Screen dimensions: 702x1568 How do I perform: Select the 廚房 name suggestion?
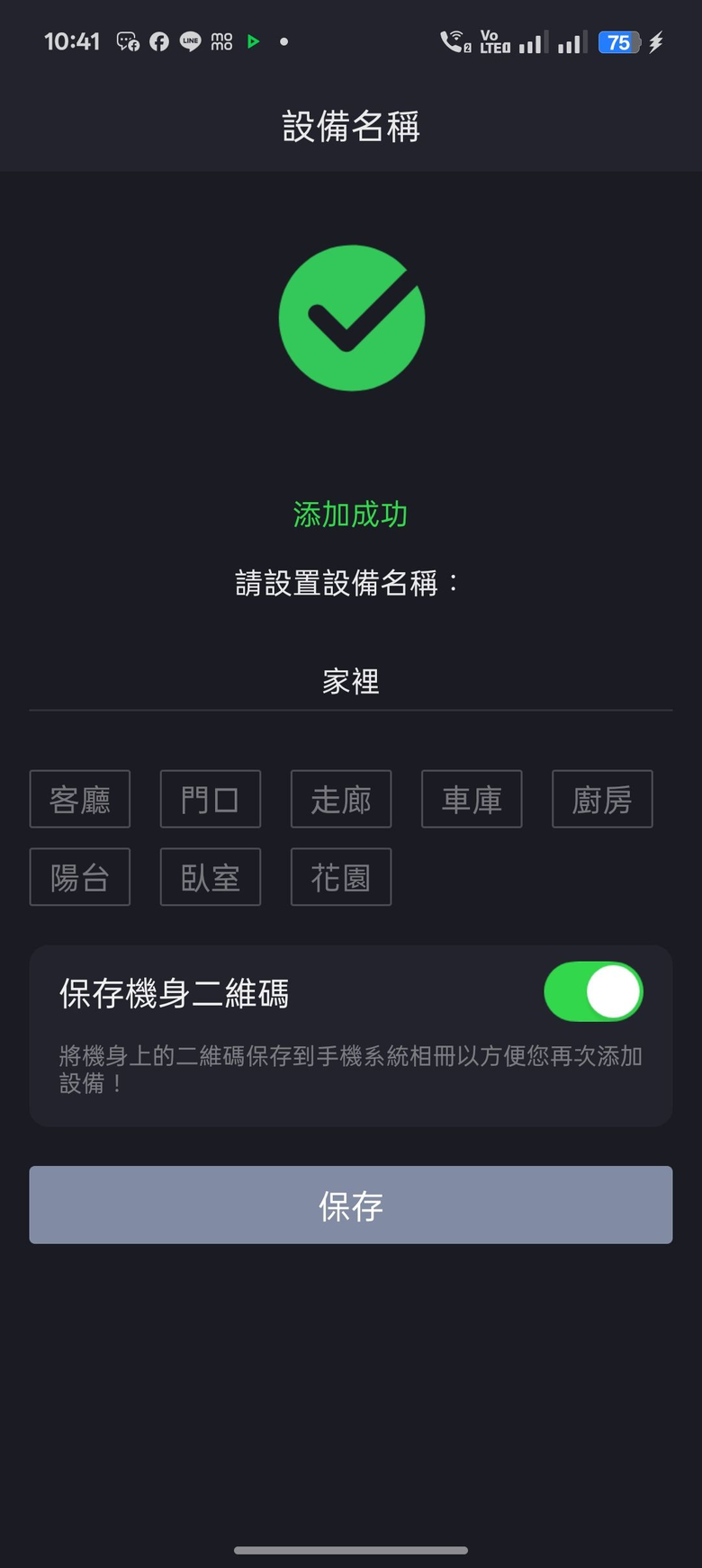pyautogui.click(x=601, y=799)
